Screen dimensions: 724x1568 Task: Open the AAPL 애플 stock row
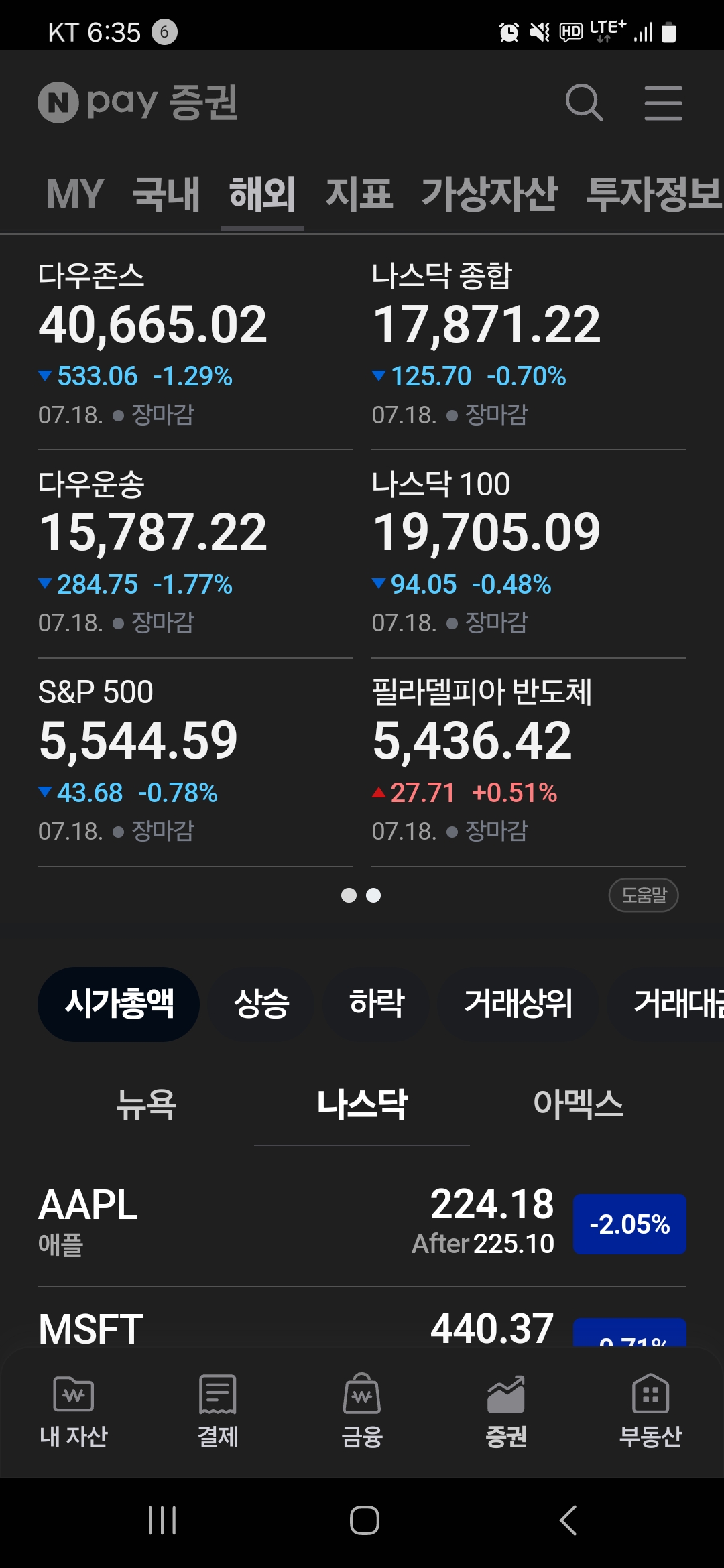coord(362,1224)
